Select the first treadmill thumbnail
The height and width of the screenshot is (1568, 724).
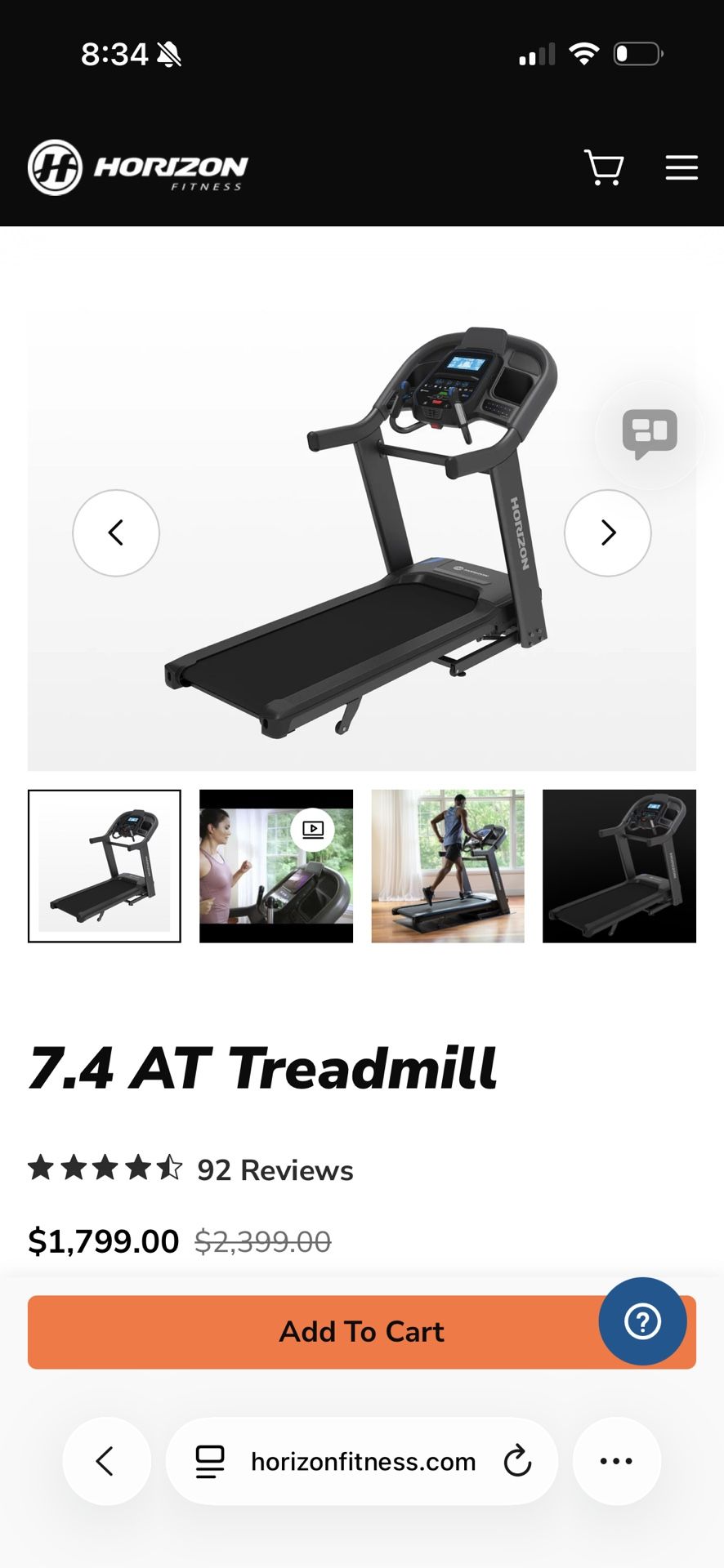coord(105,866)
